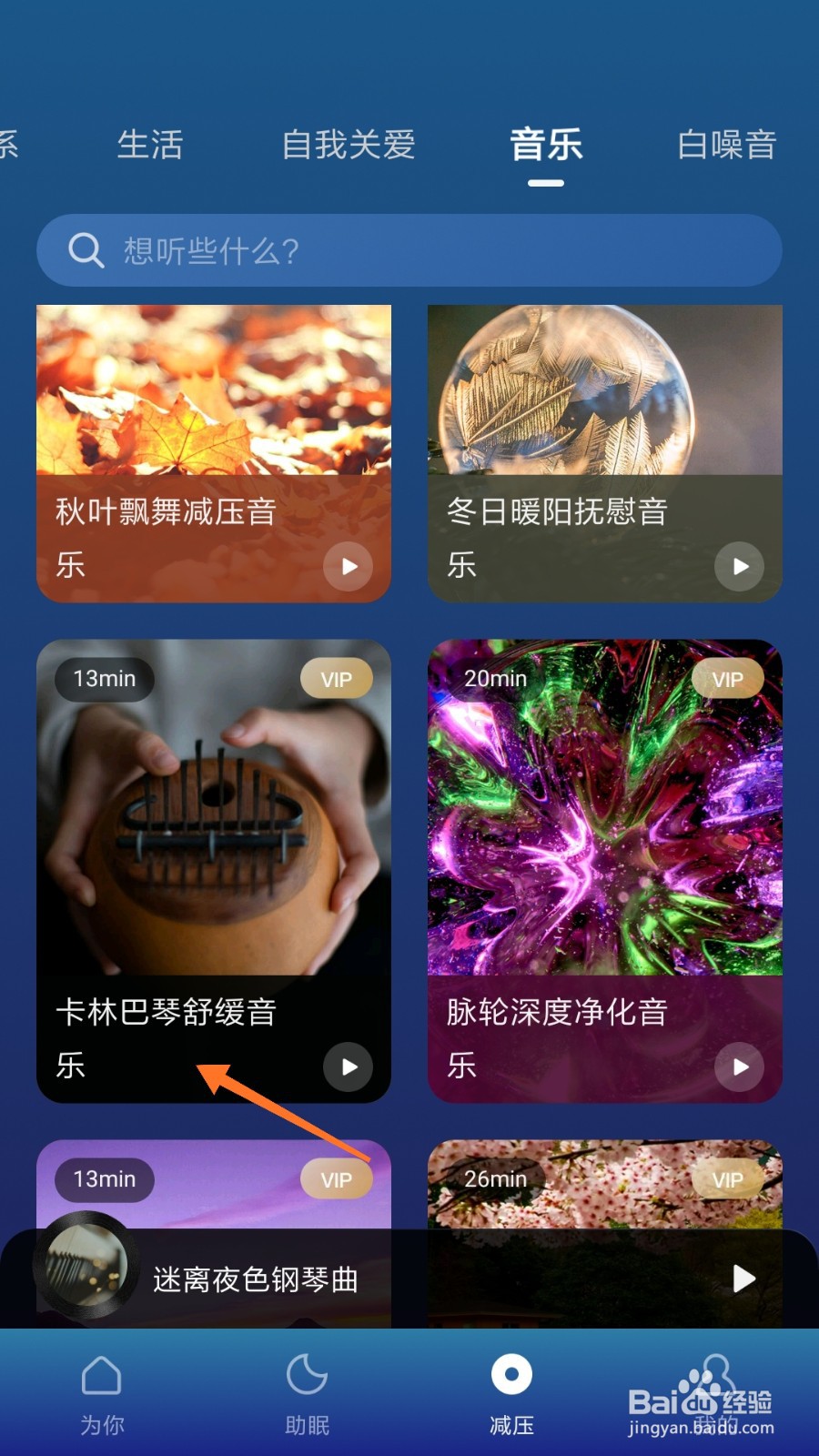The image size is (819, 1456).
Task: Open the 脉轮深度净化音乐 card
Action: pos(605,871)
